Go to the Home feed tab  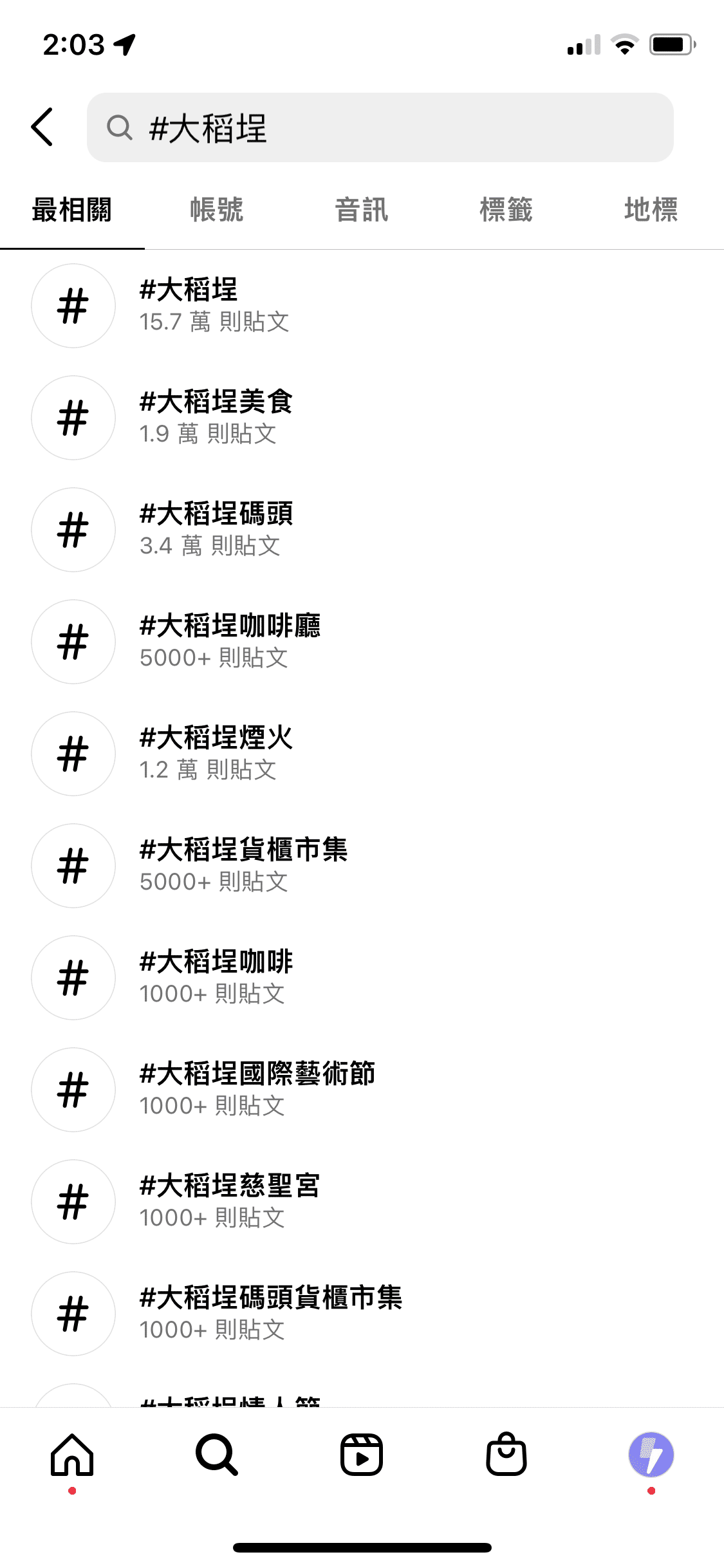72,1455
